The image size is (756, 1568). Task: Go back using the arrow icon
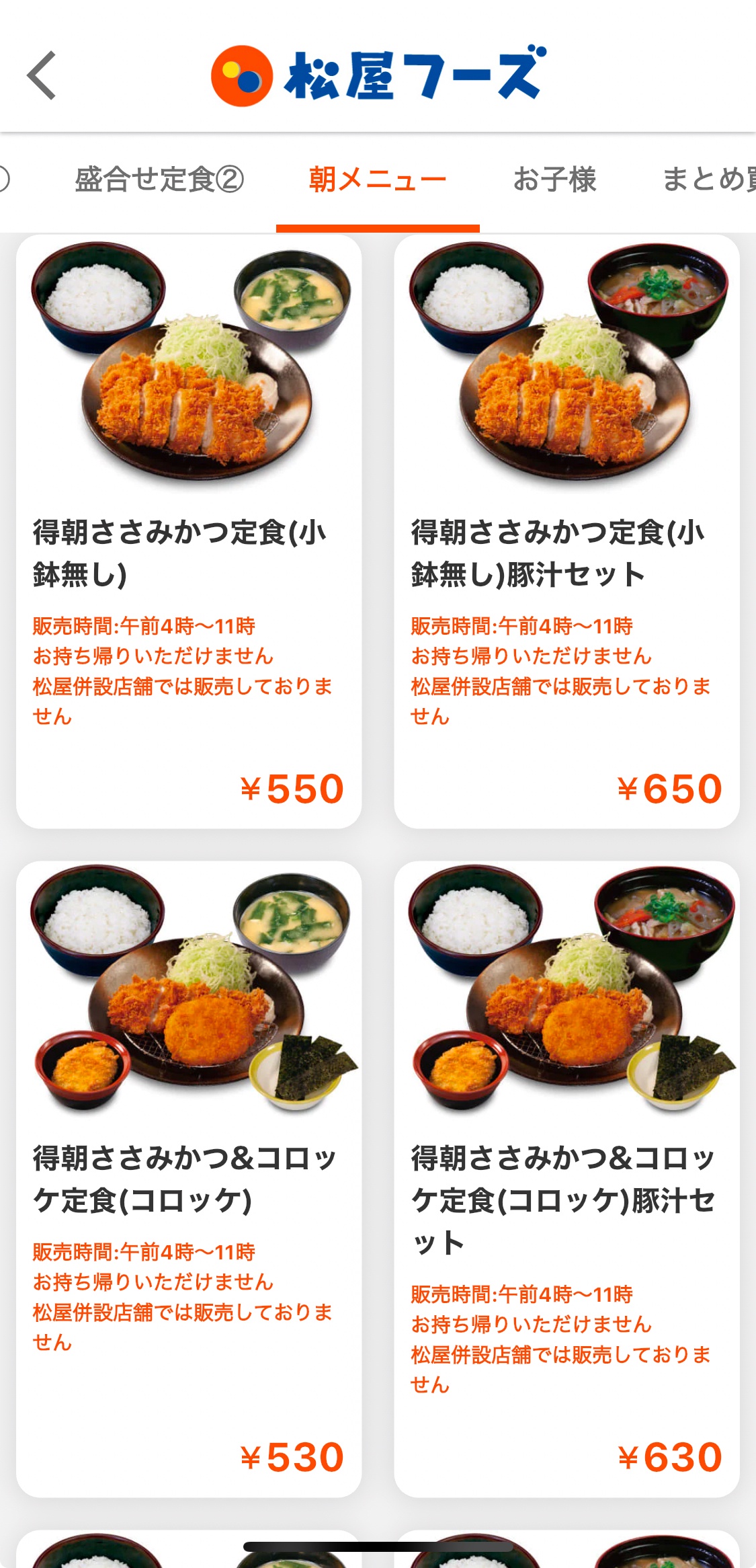pyautogui.click(x=42, y=76)
